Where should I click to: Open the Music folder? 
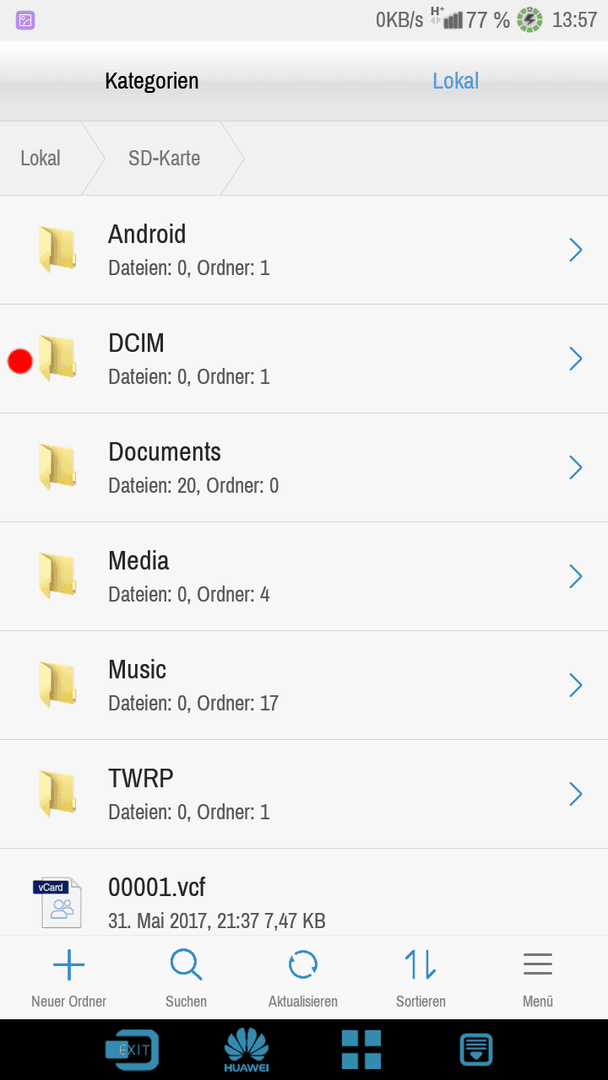pyautogui.click(x=304, y=685)
